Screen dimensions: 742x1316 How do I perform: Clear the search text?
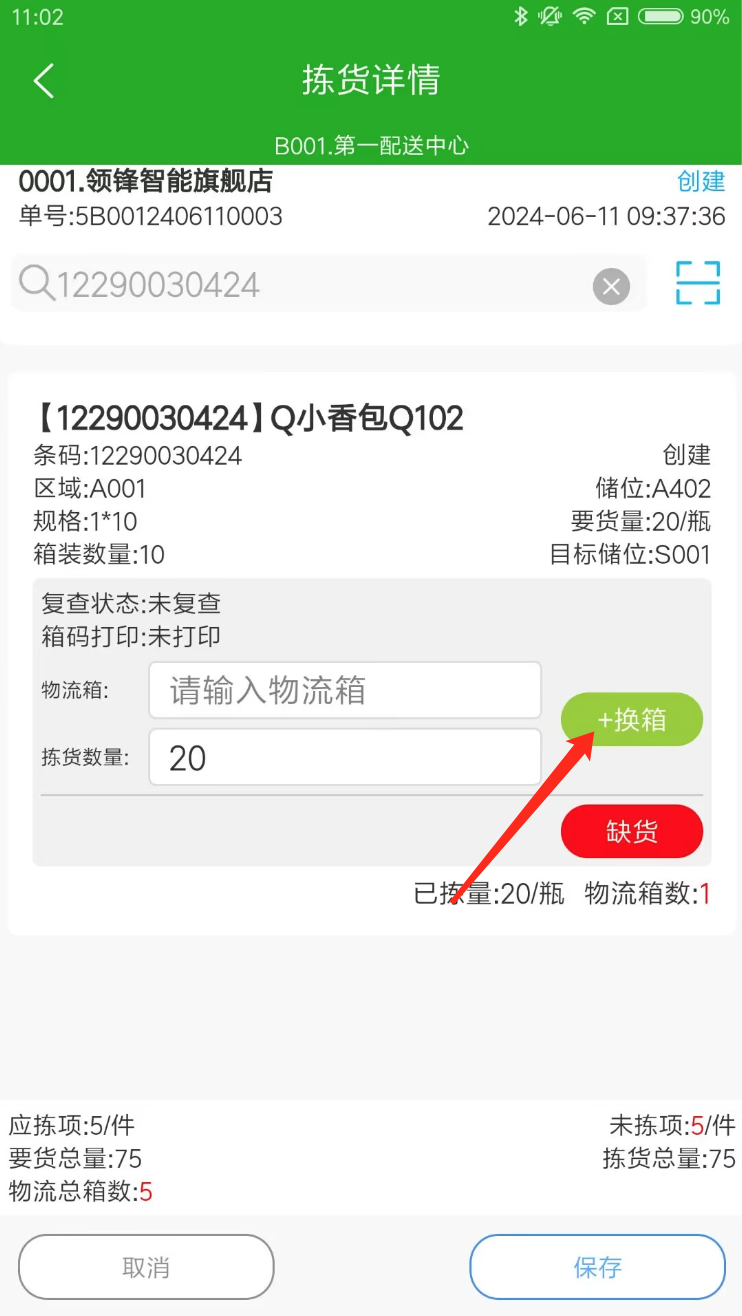[611, 287]
